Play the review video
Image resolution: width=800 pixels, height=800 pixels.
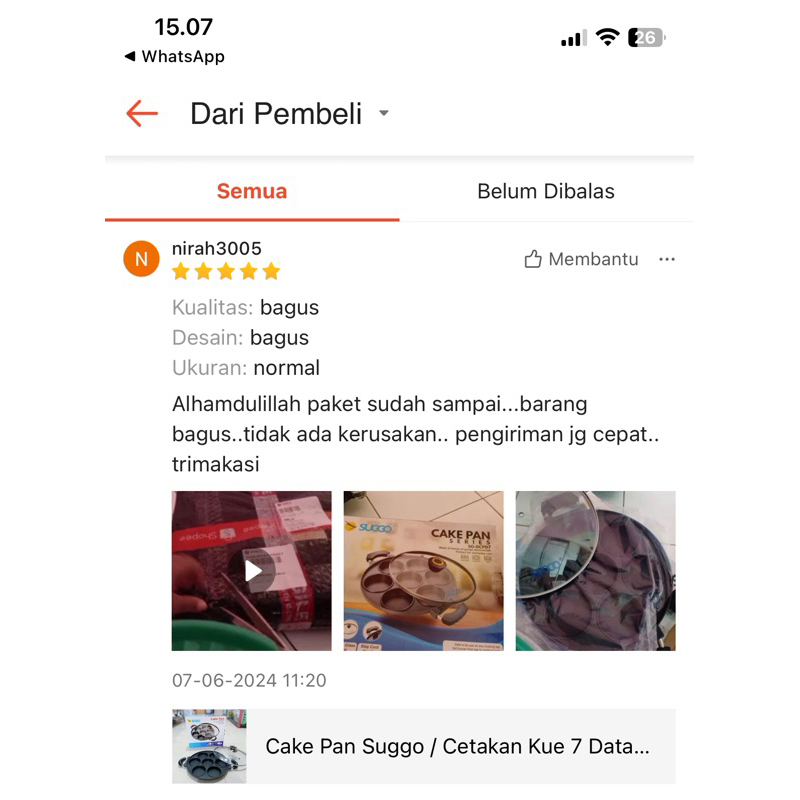click(252, 570)
